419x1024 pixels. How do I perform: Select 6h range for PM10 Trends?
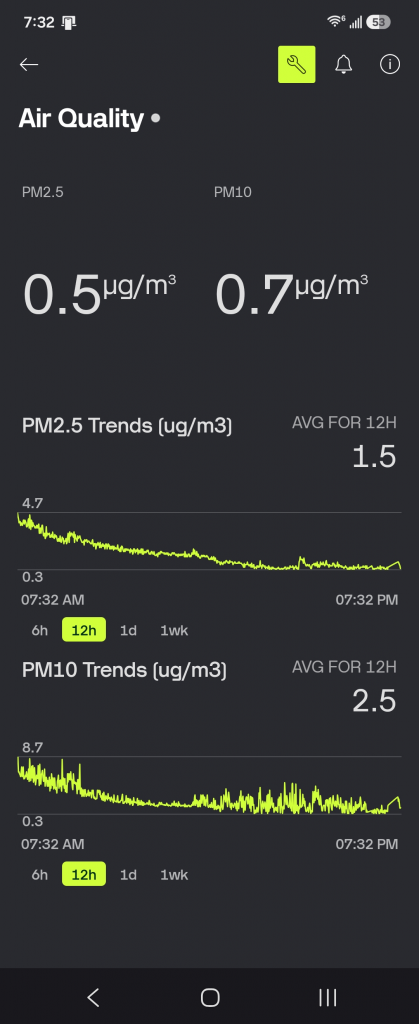[40, 874]
